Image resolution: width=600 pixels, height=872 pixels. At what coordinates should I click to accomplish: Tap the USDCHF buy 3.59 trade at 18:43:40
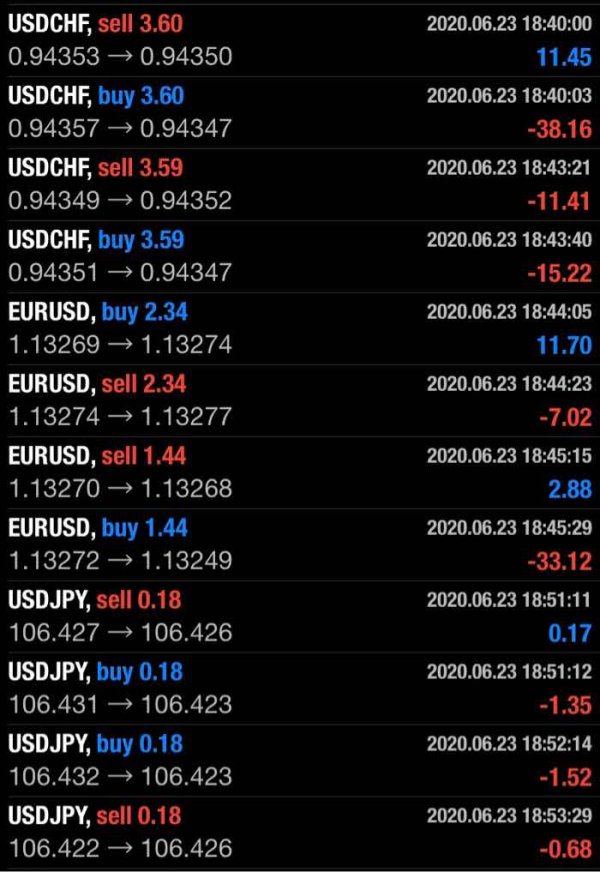300,256
